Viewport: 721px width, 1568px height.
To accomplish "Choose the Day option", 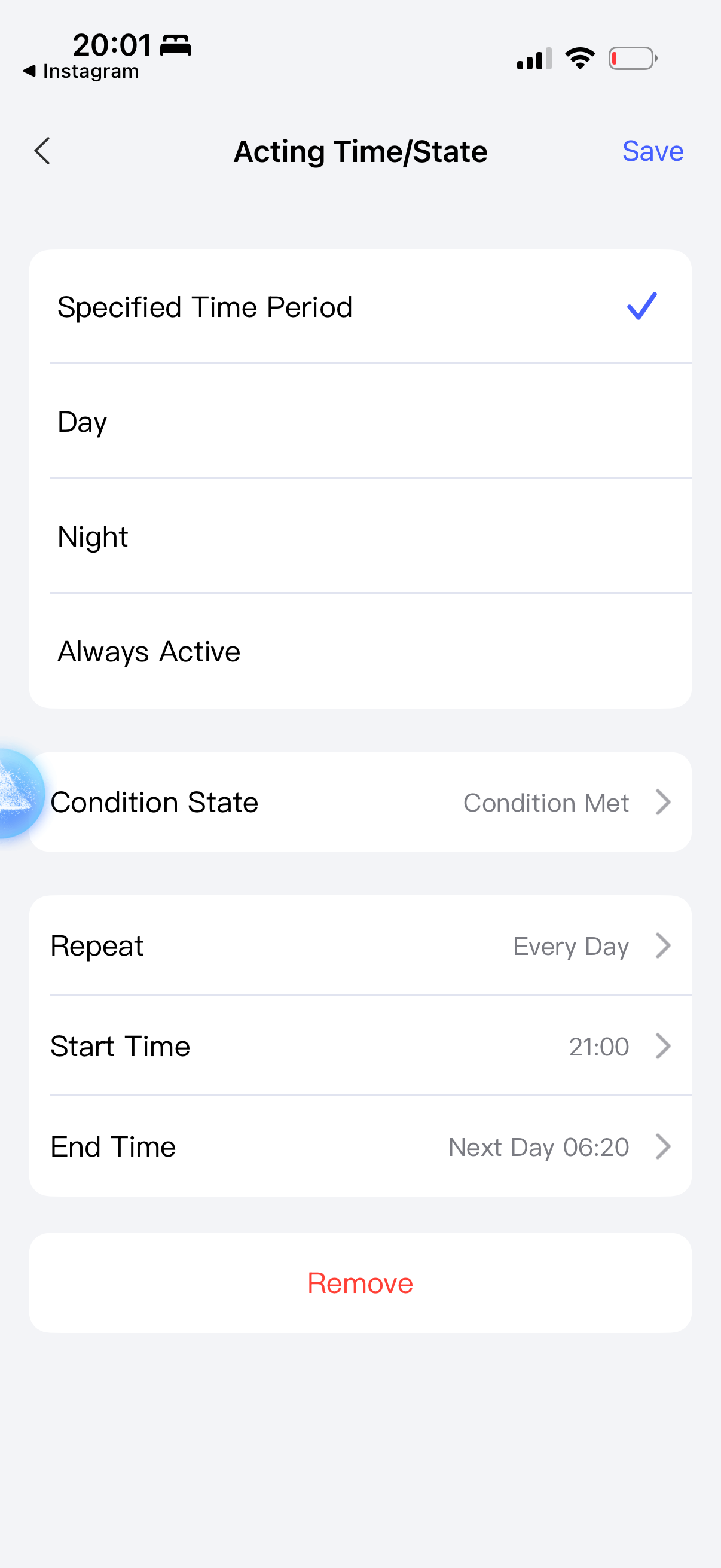I will click(360, 421).
